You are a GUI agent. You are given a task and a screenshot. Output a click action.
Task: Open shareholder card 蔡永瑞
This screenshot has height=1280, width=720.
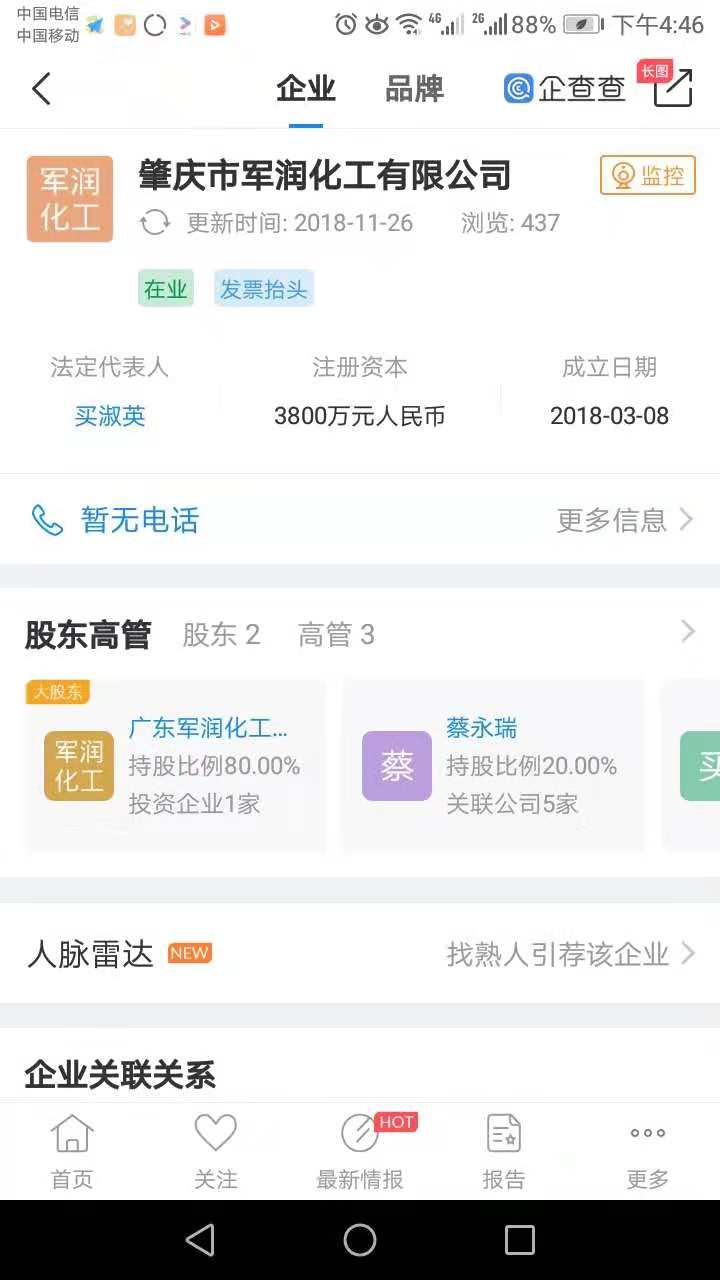coord(492,766)
